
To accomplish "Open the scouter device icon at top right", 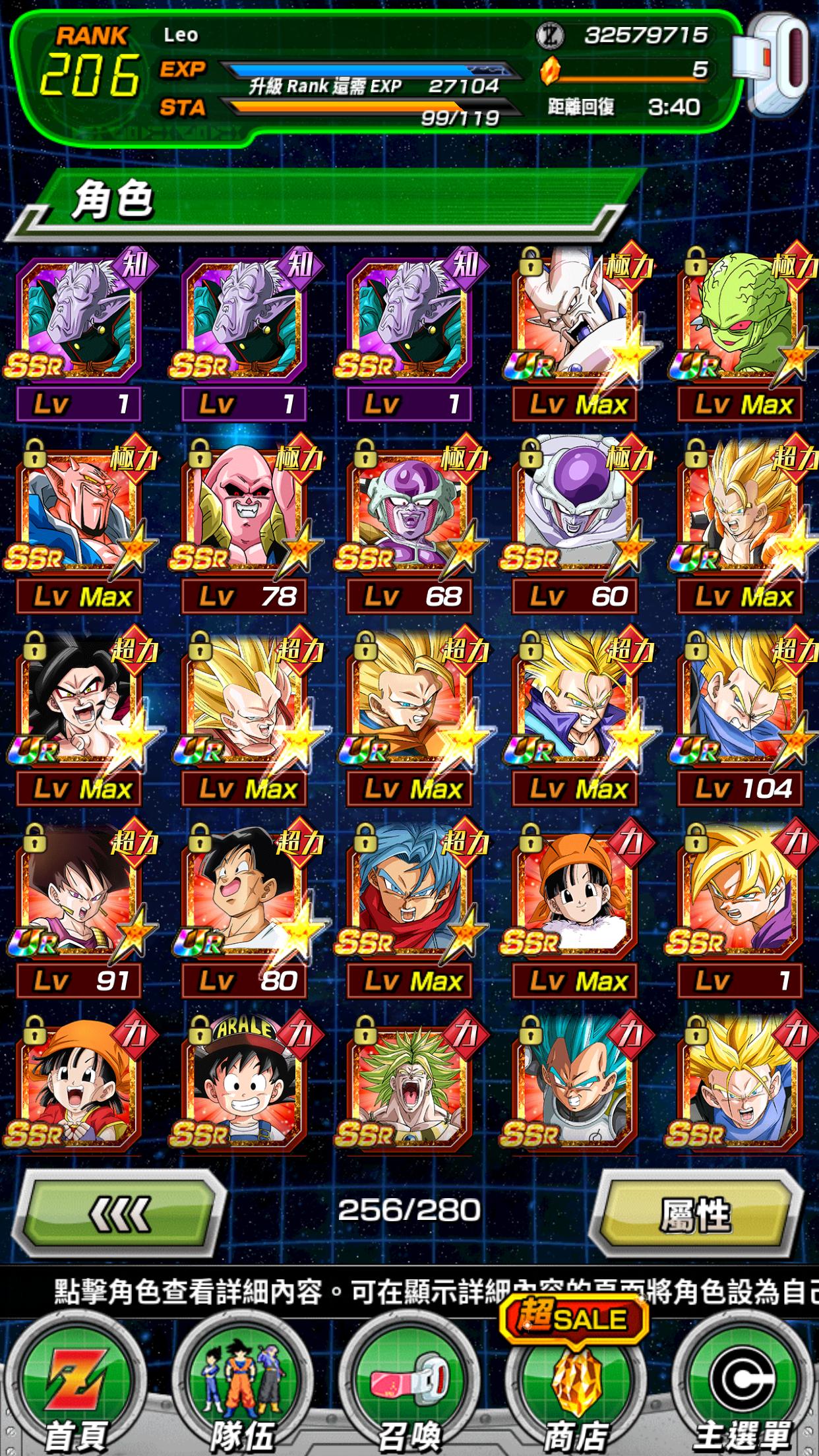I will tap(775, 66).
